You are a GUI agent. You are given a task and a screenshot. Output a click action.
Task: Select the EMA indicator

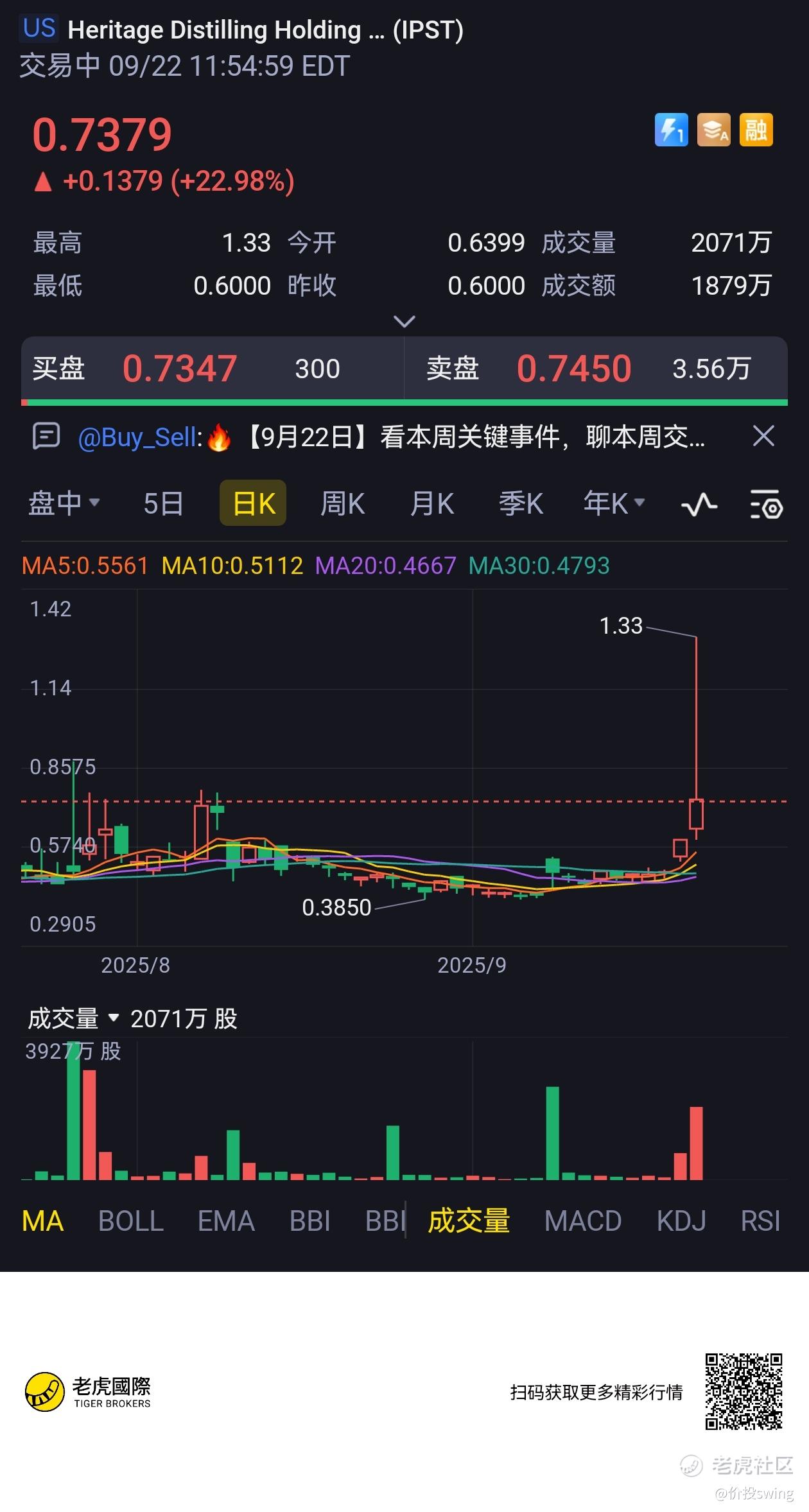tap(226, 1221)
